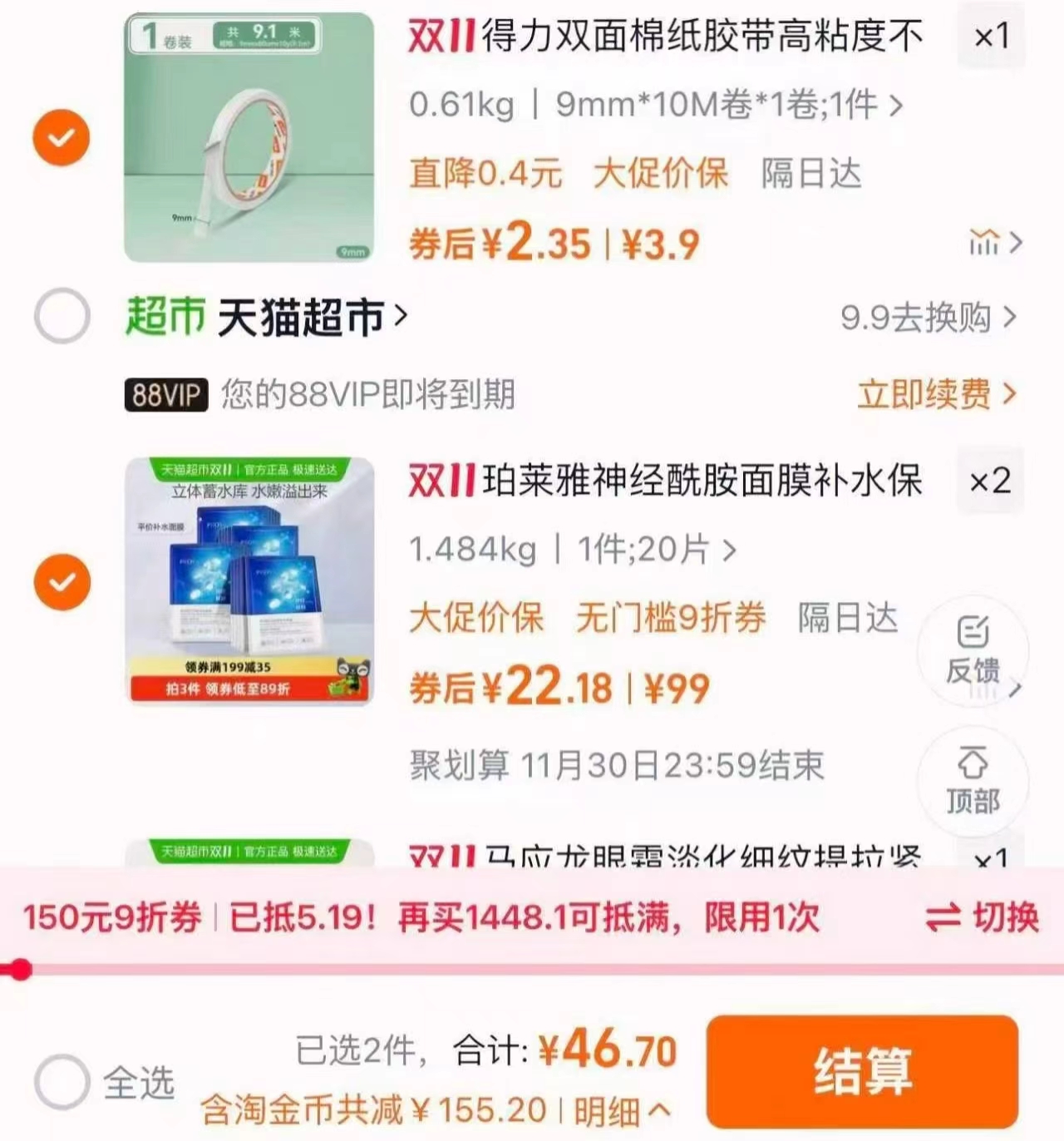Screen dimensions: 1064x1141
Task: Open the 明细 discount details panel
Action: click(x=615, y=1111)
